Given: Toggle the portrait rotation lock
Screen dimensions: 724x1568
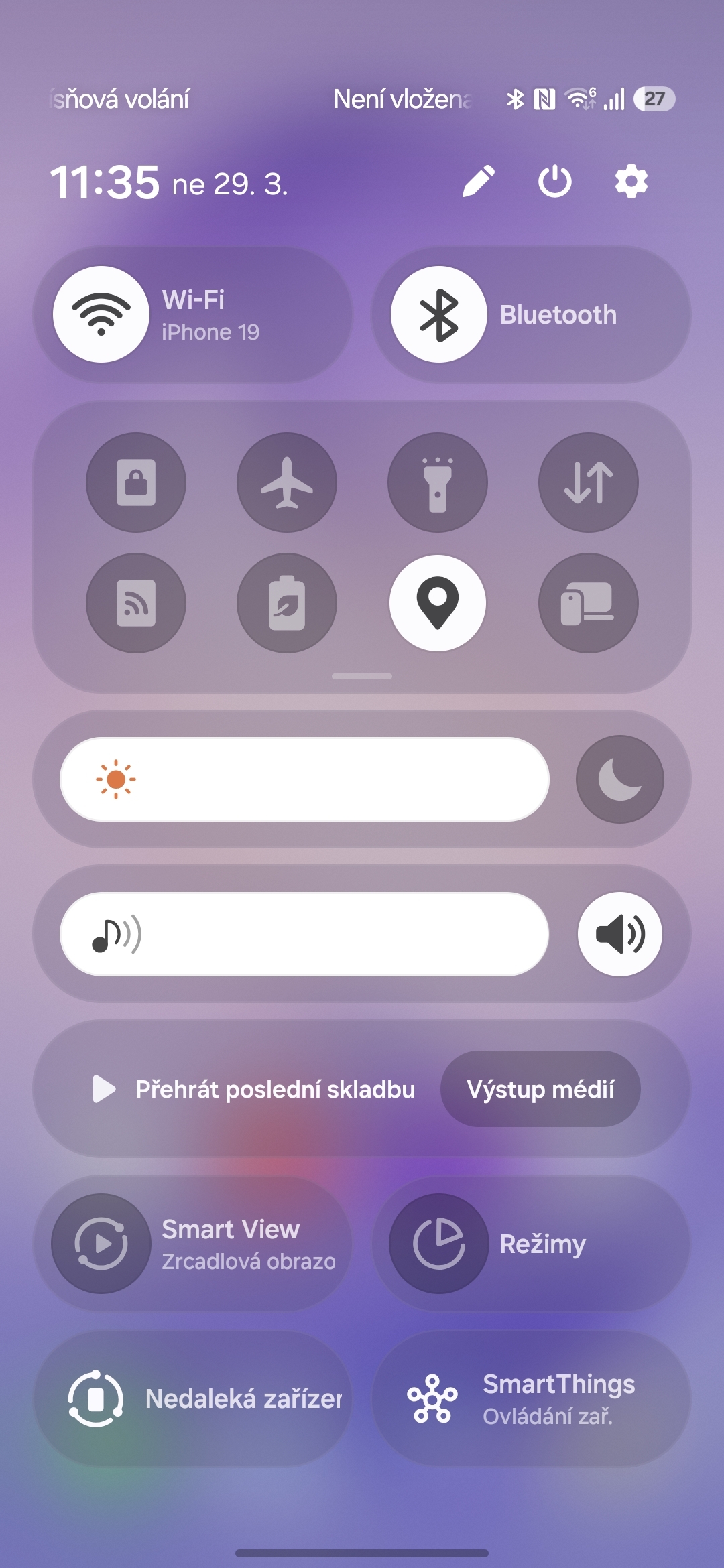Looking at the screenshot, I should [136, 482].
